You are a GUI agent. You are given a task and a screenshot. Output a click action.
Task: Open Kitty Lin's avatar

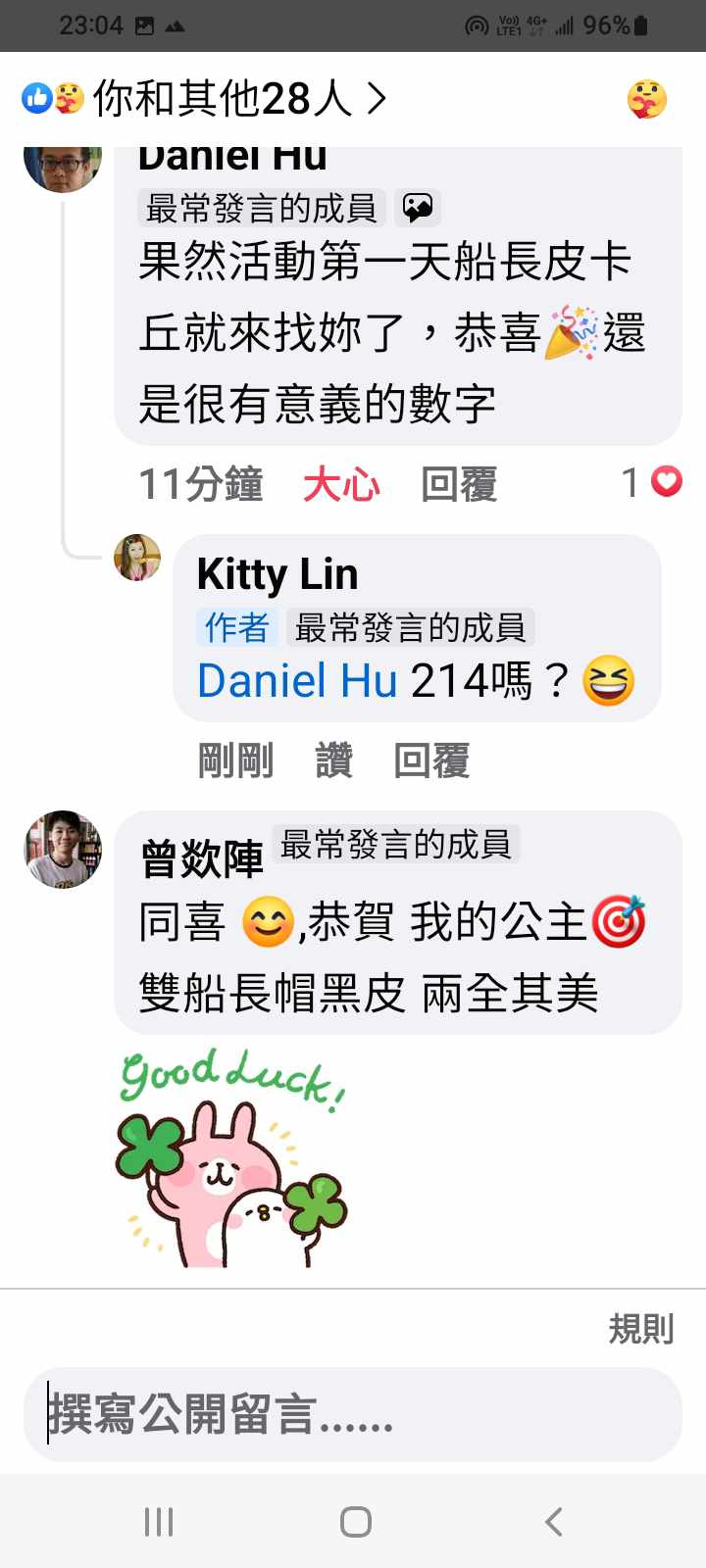[x=137, y=558]
